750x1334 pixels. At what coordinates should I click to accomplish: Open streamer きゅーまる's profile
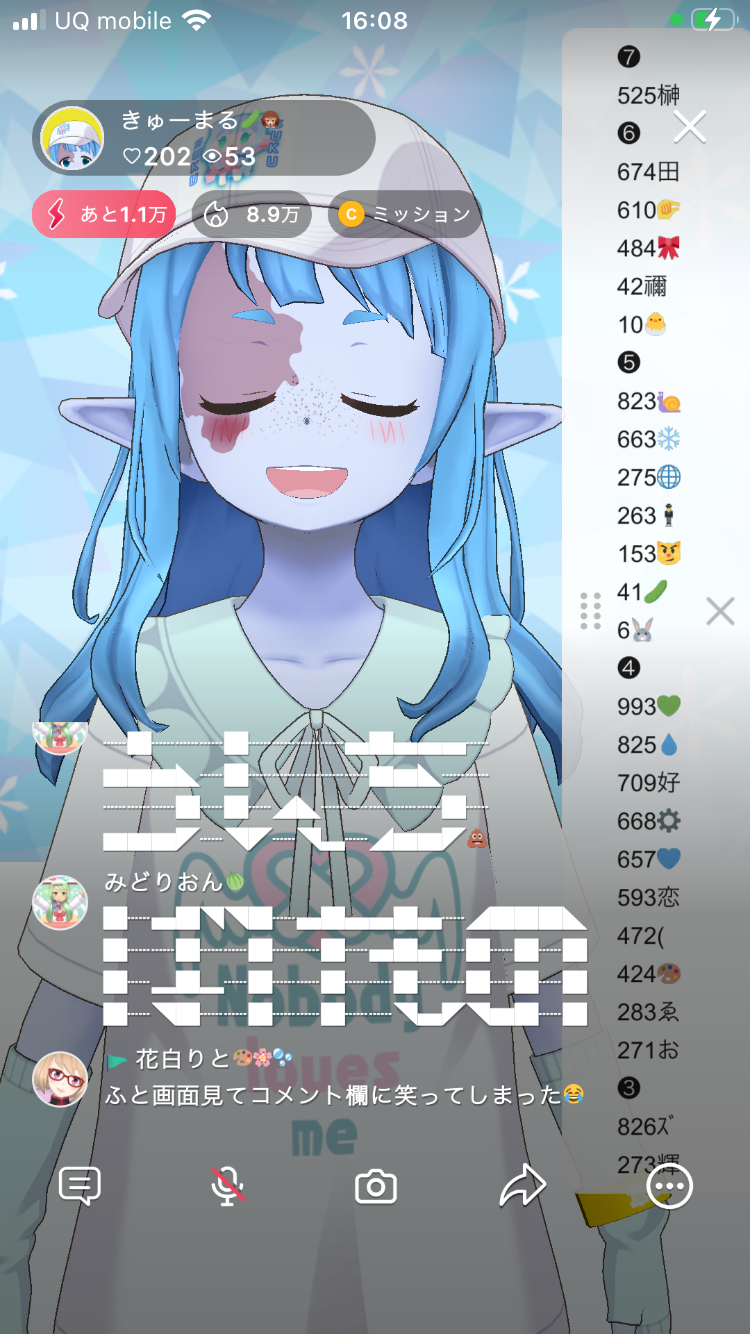click(x=72, y=139)
